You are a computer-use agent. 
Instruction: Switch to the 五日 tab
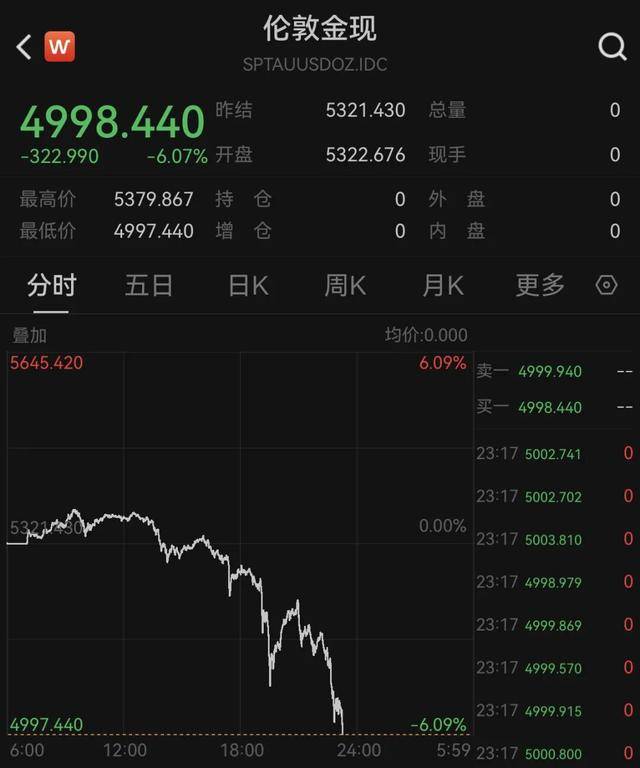tap(149, 285)
